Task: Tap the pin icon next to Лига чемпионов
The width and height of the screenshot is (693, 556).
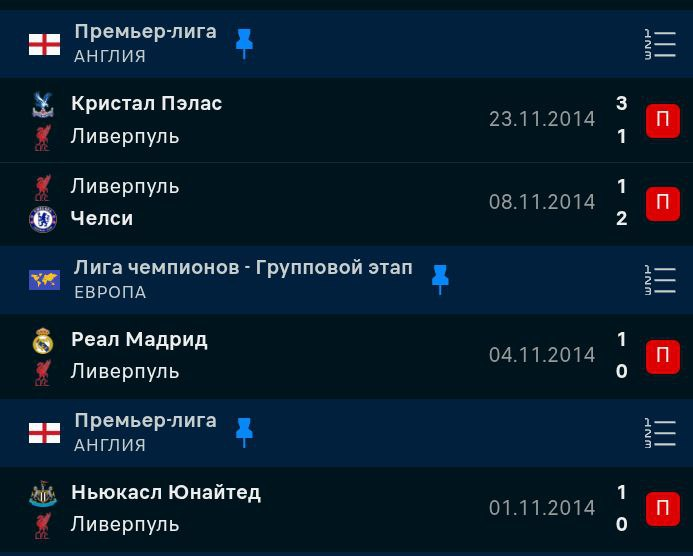Action: tap(440, 279)
